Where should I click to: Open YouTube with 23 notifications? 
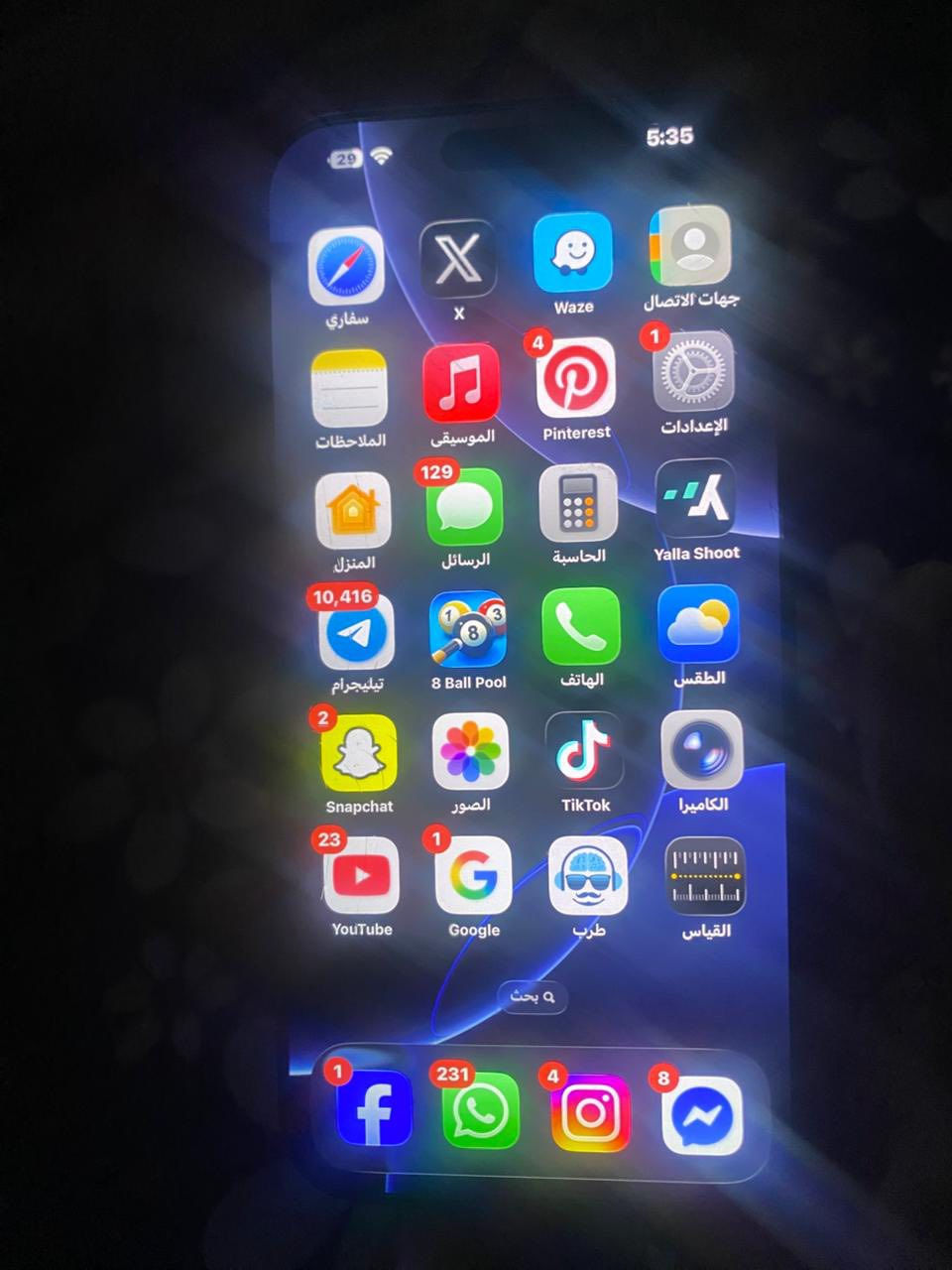pos(361,876)
